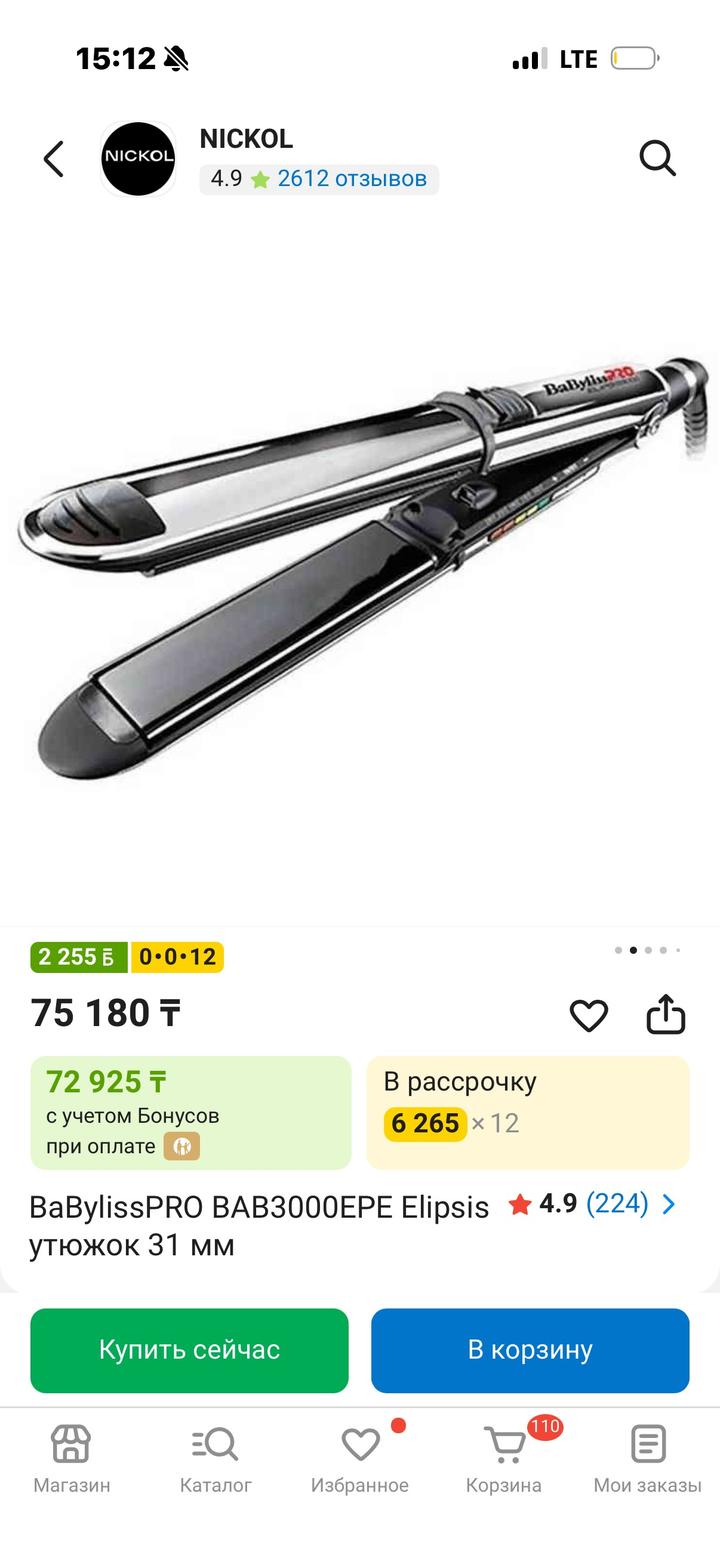This screenshot has width=720, height=1565.
Task: Open the NICKOL store logo
Action: coord(138,158)
